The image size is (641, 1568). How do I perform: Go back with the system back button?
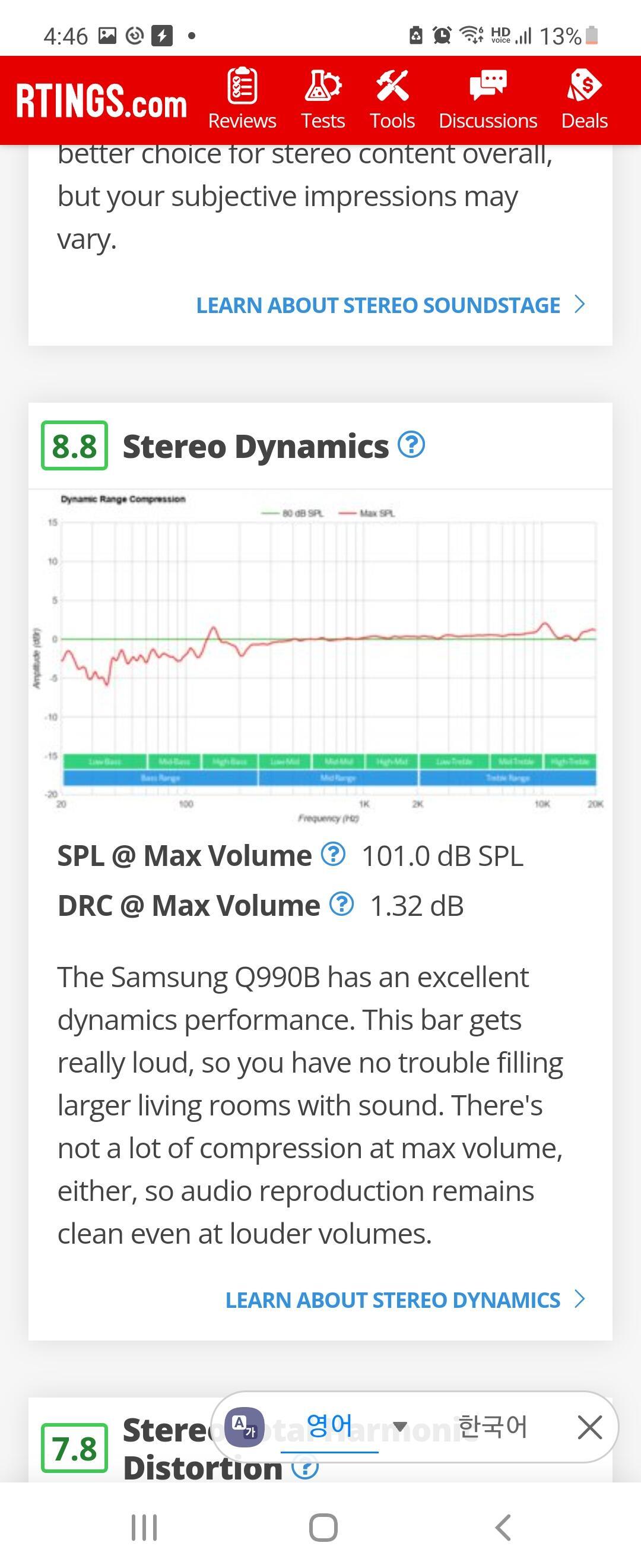(x=503, y=1527)
